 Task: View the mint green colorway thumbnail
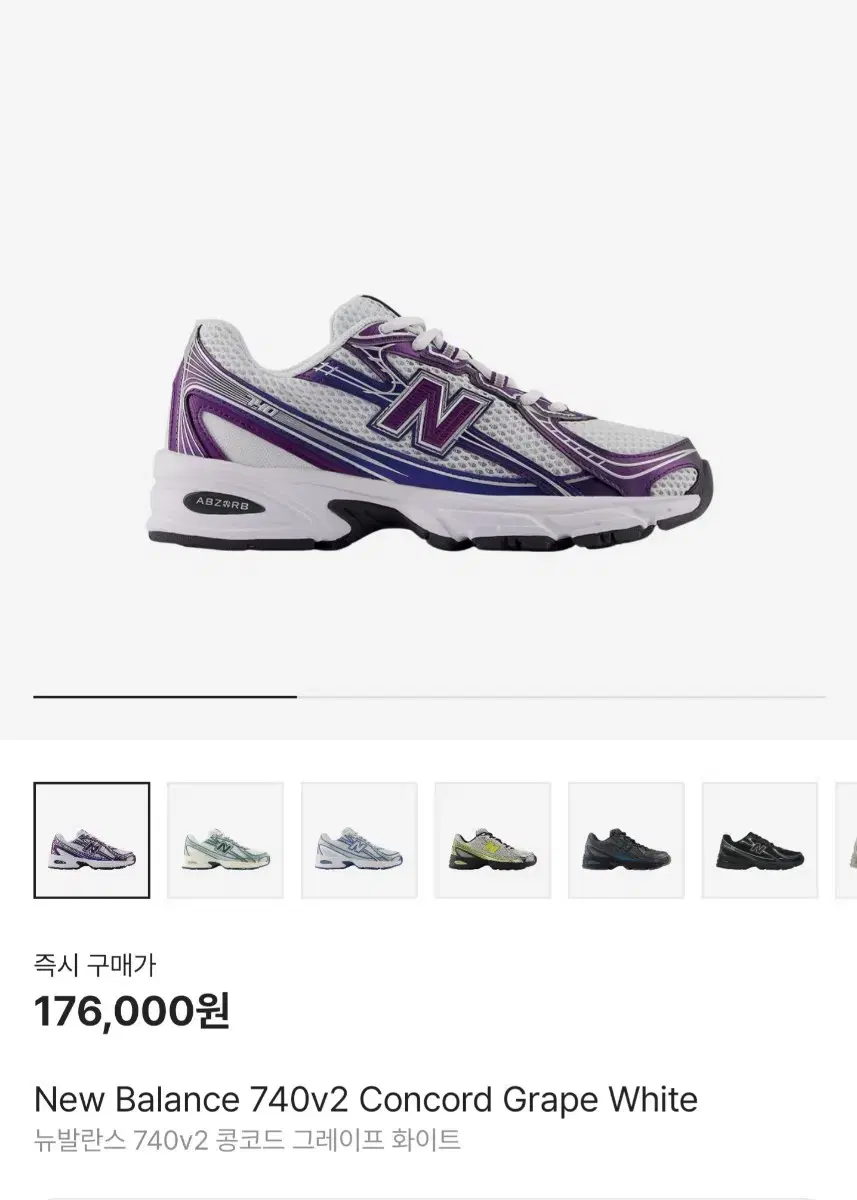tap(224, 840)
